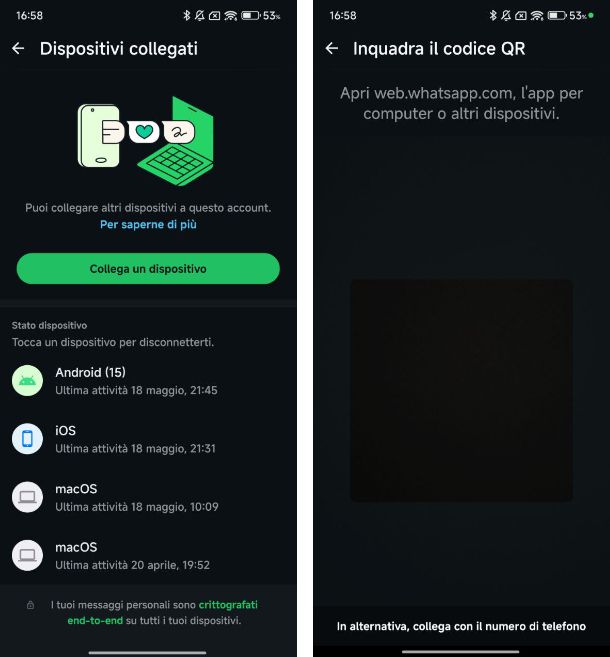Go back from Dispositivi collegati screen
This screenshot has height=657, width=610.
18,48
